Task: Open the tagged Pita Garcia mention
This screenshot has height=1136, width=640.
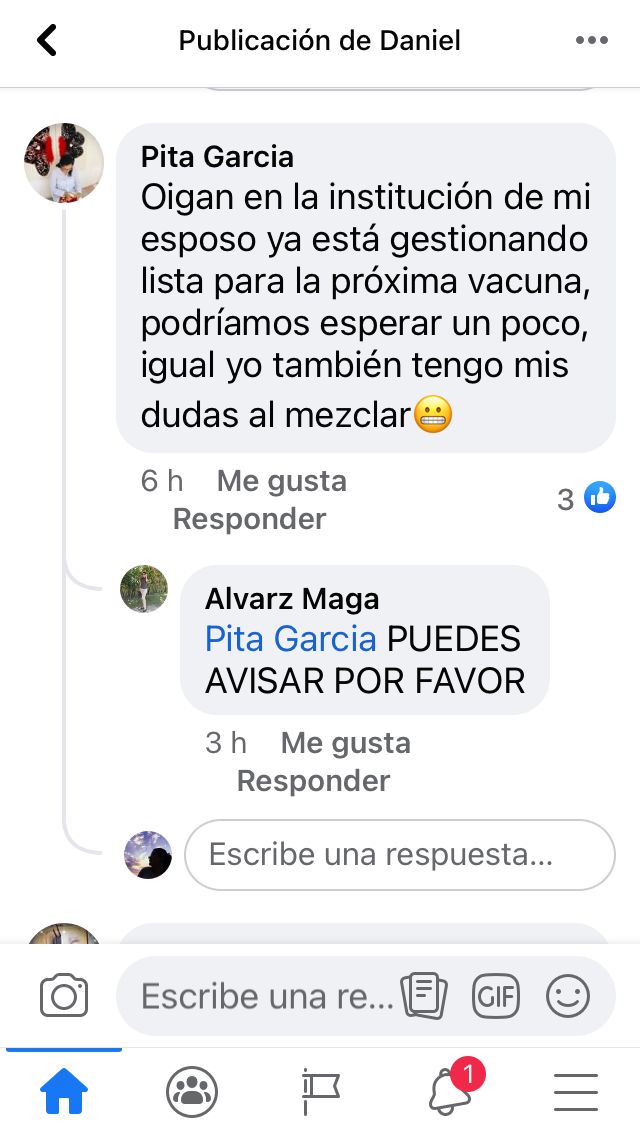Action: [290, 639]
